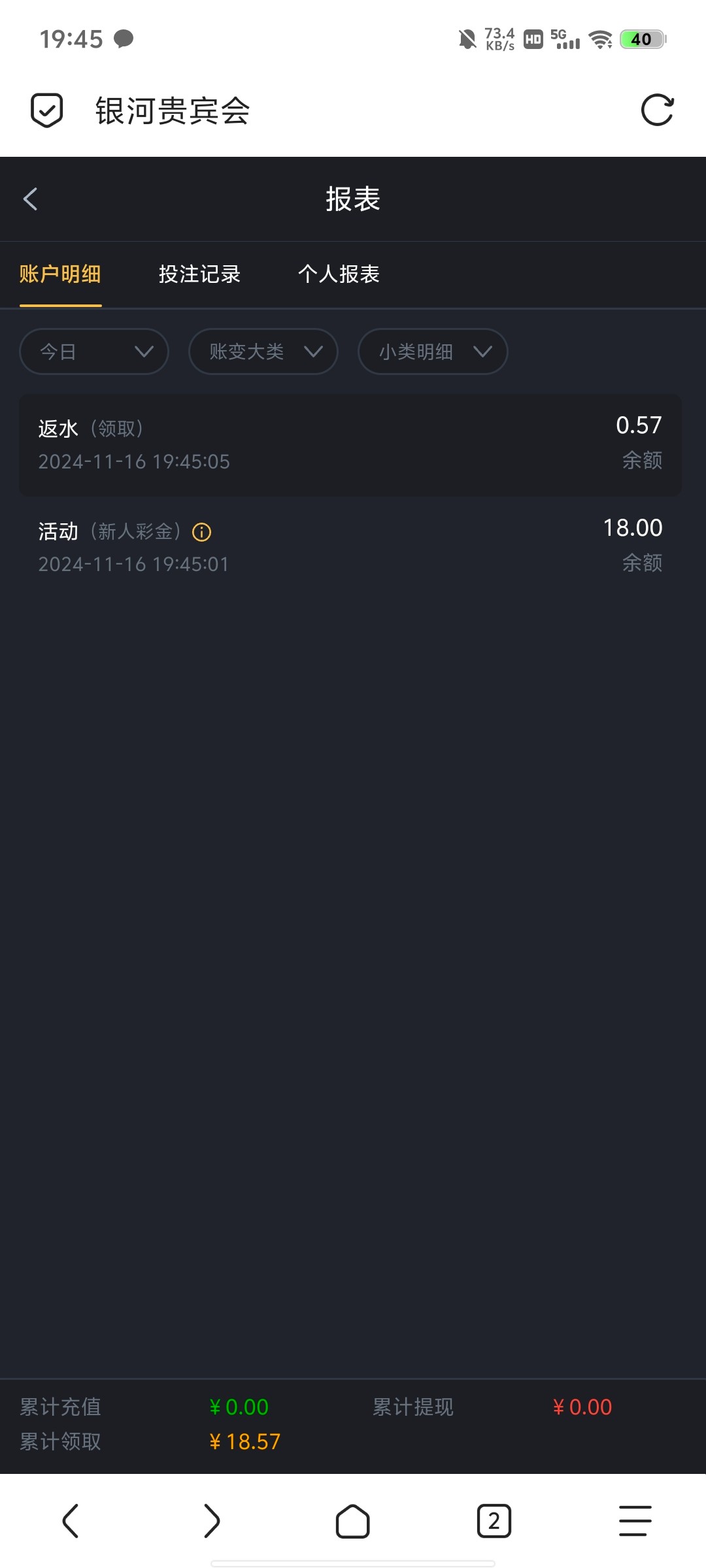
Task: Expand the 今日 date dropdown
Action: [94, 351]
